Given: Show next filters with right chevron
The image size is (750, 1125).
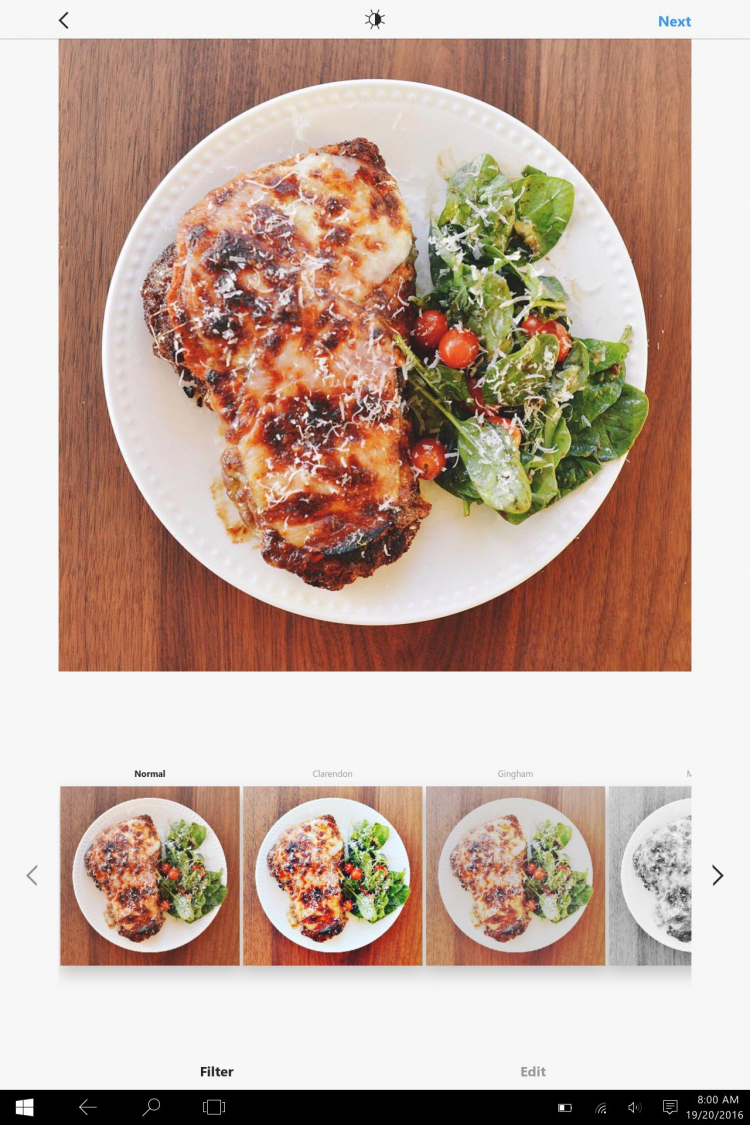Looking at the screenshot, I should 717,875.
